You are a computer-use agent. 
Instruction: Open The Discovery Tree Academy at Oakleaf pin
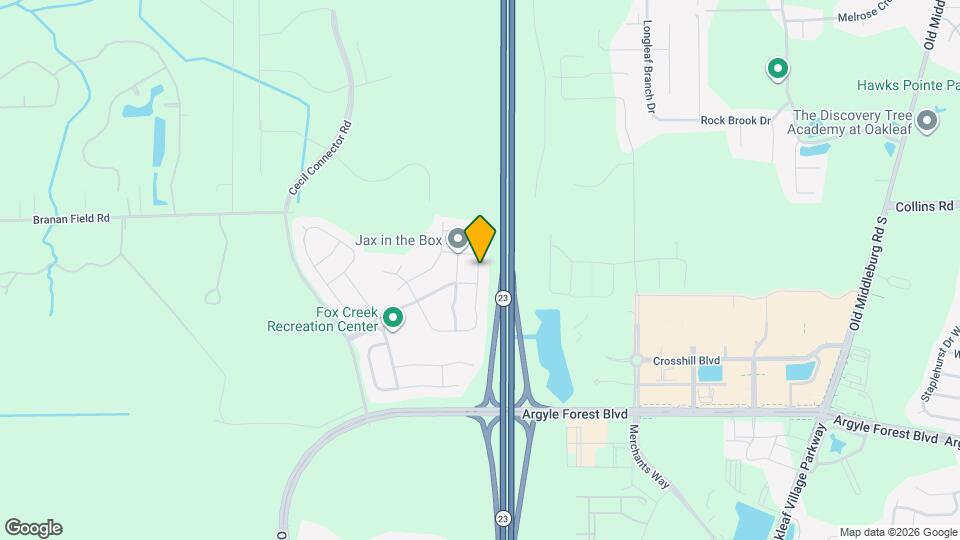[x=927, y=122]
